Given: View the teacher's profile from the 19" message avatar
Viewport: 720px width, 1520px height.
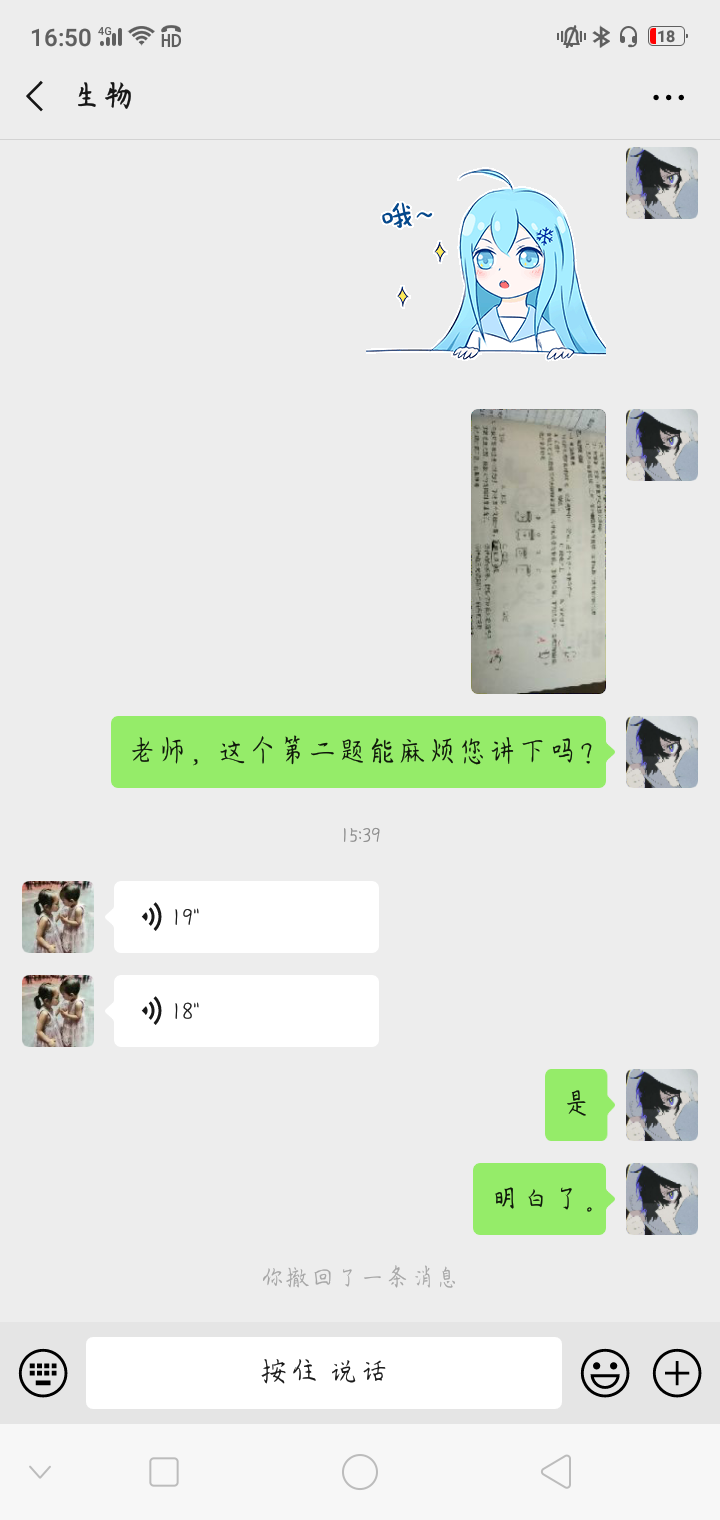Looking at the screenshot, I should click(58, 917).
